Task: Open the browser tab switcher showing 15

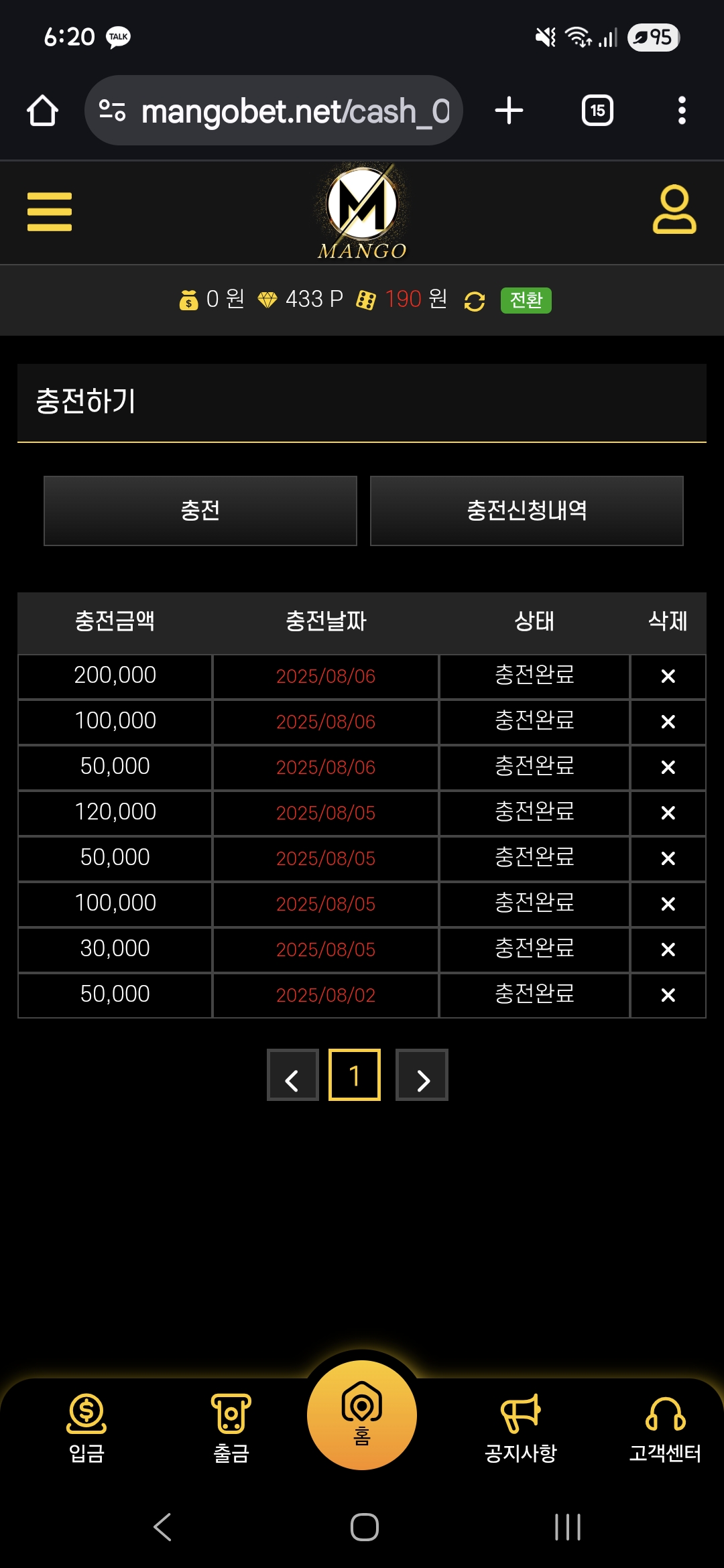Action: click(x=597, y=111)
